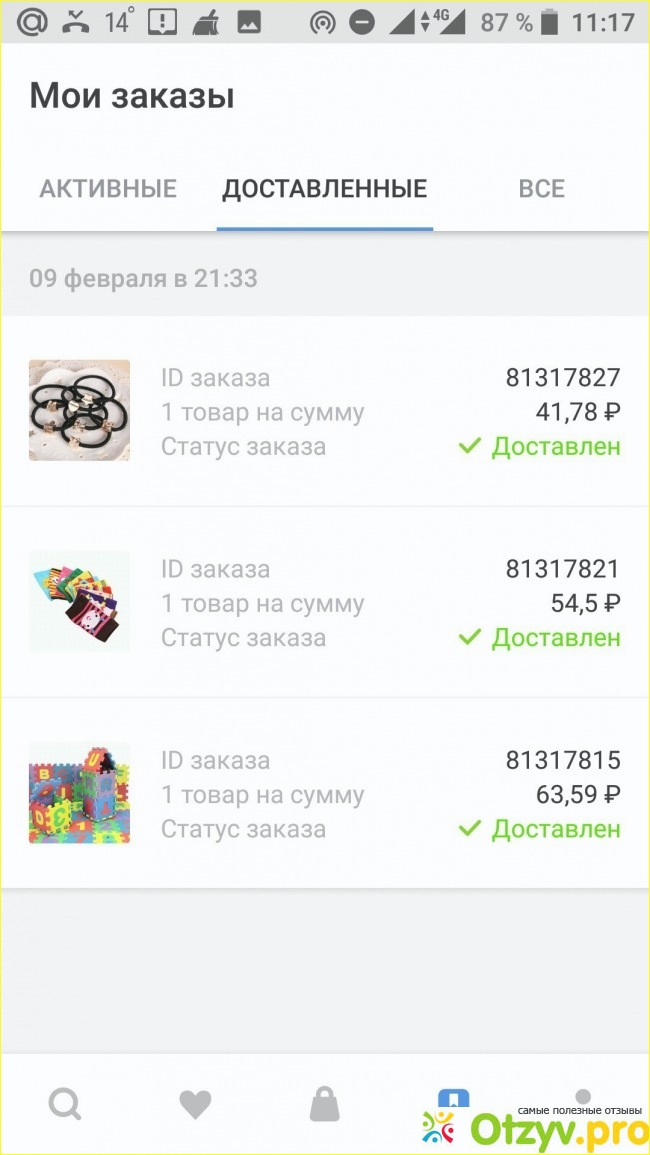Image resolution: width=650 pixels, height=1155 pixels.
Task: Go to favorites heart tab
Action: (195, 1105)
